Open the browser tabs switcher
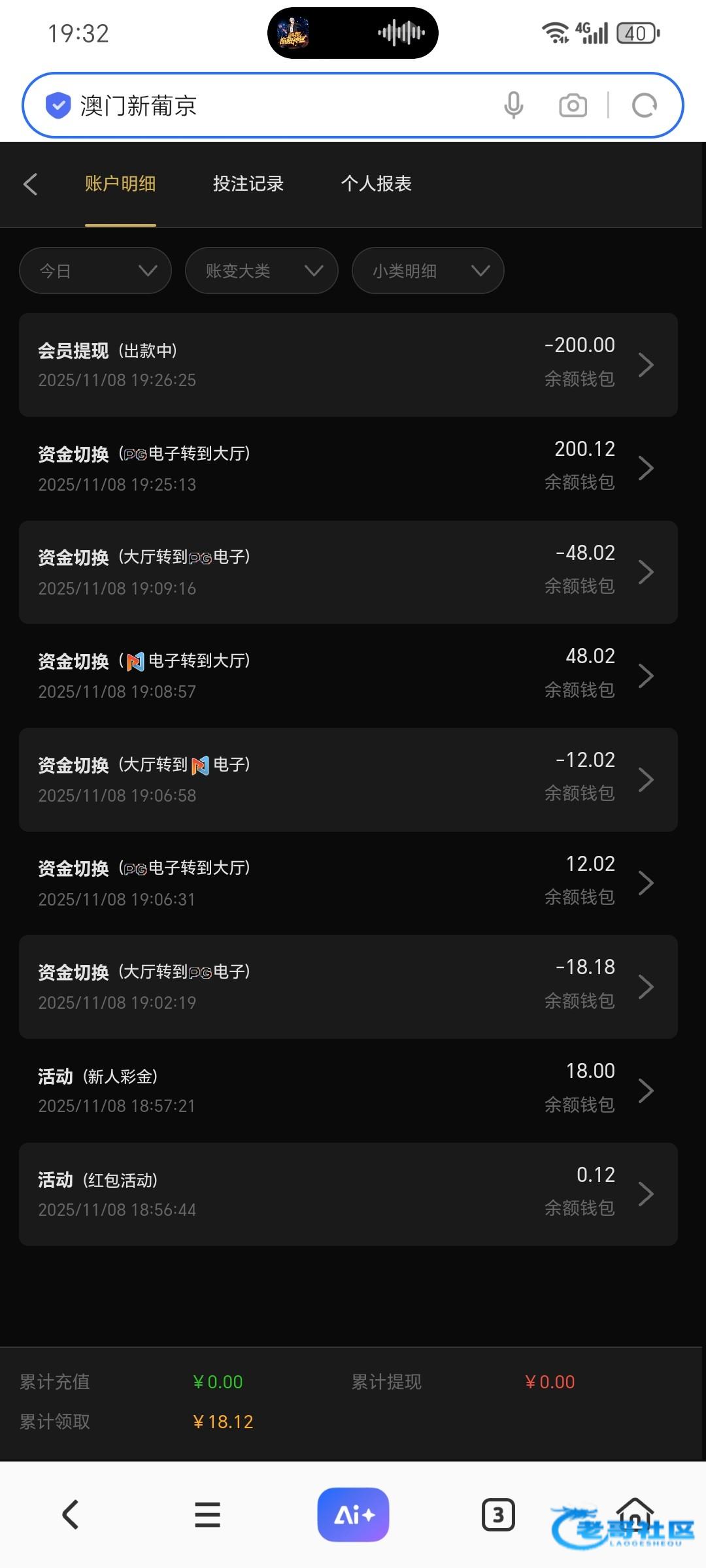The width and height of the screenshot is (706, 1568). 498,1514
